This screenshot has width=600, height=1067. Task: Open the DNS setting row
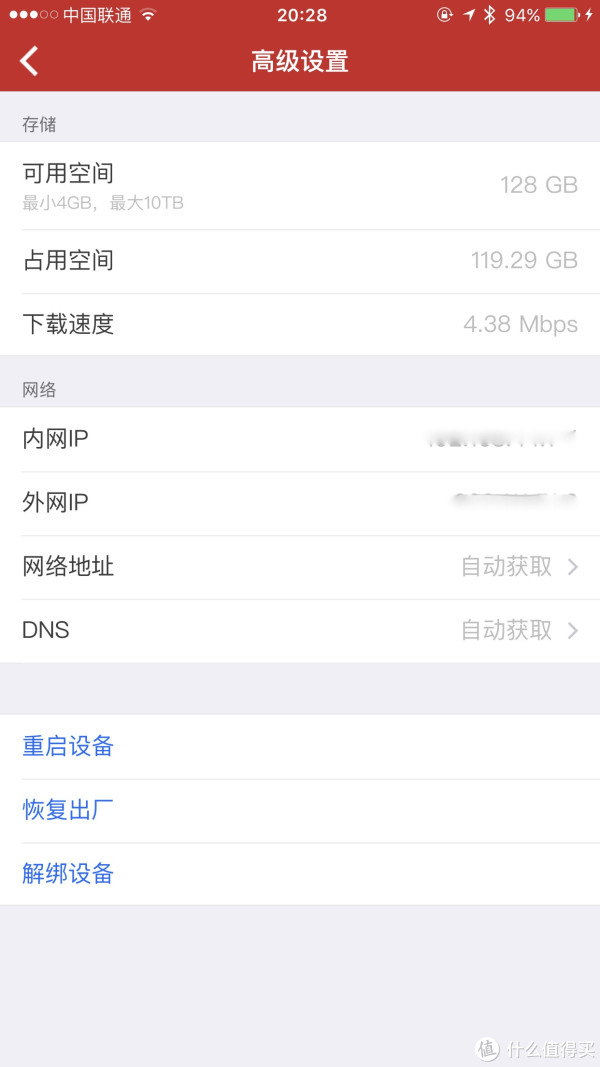click(300, 631)
